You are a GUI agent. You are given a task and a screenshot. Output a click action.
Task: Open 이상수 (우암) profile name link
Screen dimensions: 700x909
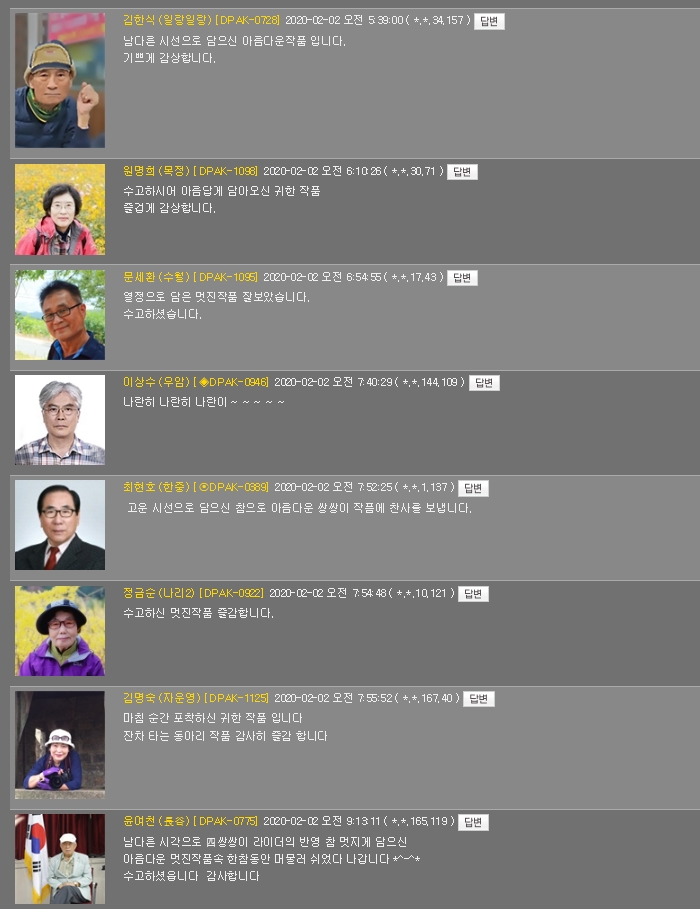(156, 382)
